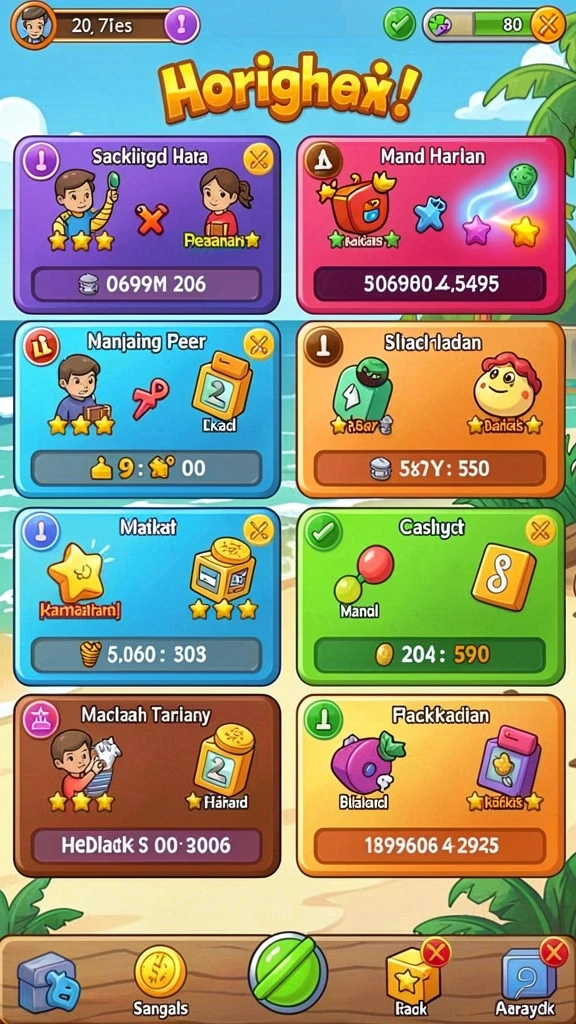The image size is (576, 1024).
Task: Tap the yellow X badge on Manjaing Peer
Action: pos(258,344)
